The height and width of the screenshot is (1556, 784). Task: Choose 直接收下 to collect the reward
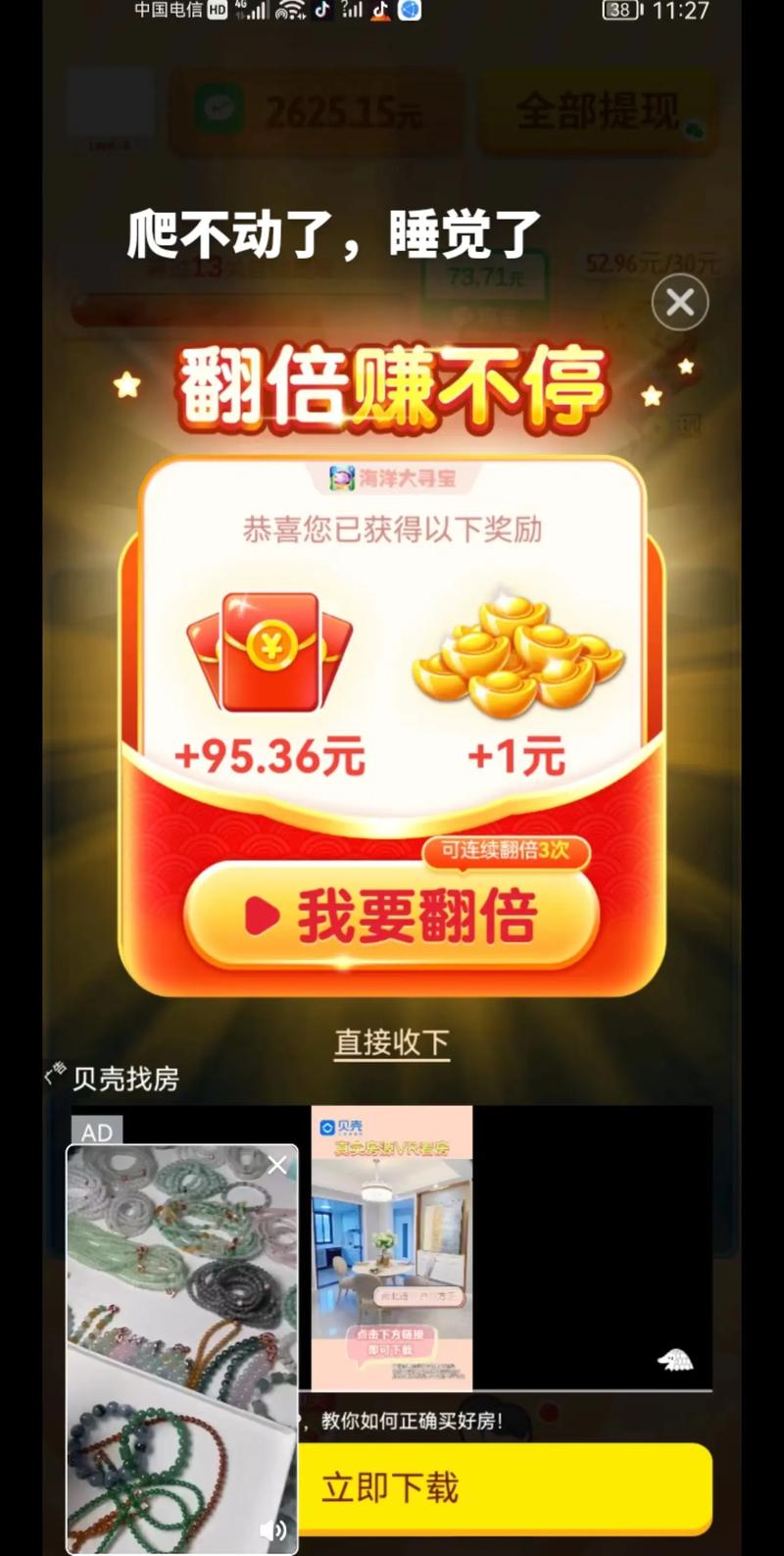point(392,1042)
